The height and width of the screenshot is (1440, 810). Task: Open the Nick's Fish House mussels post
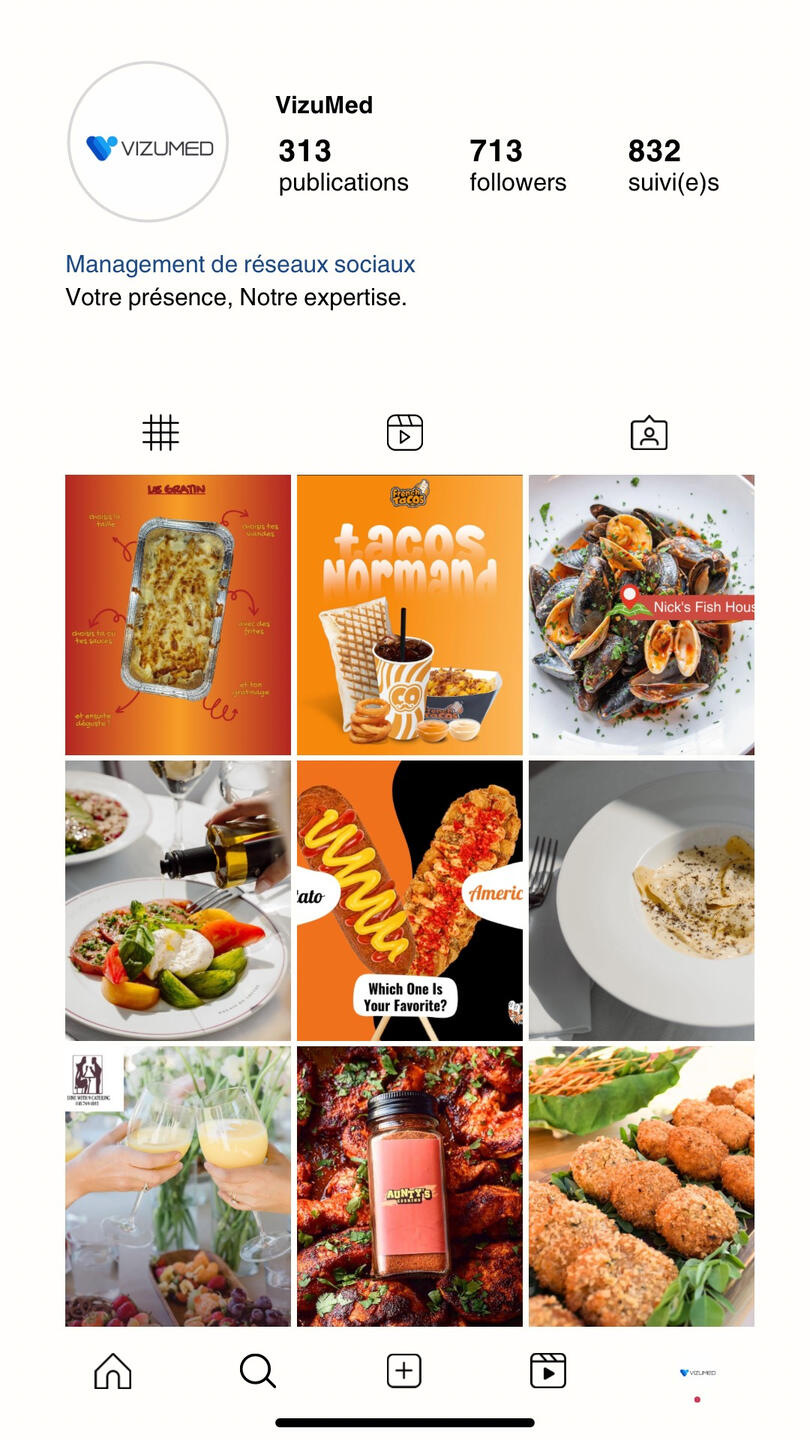pyautogui.click(x=641, y=615)
